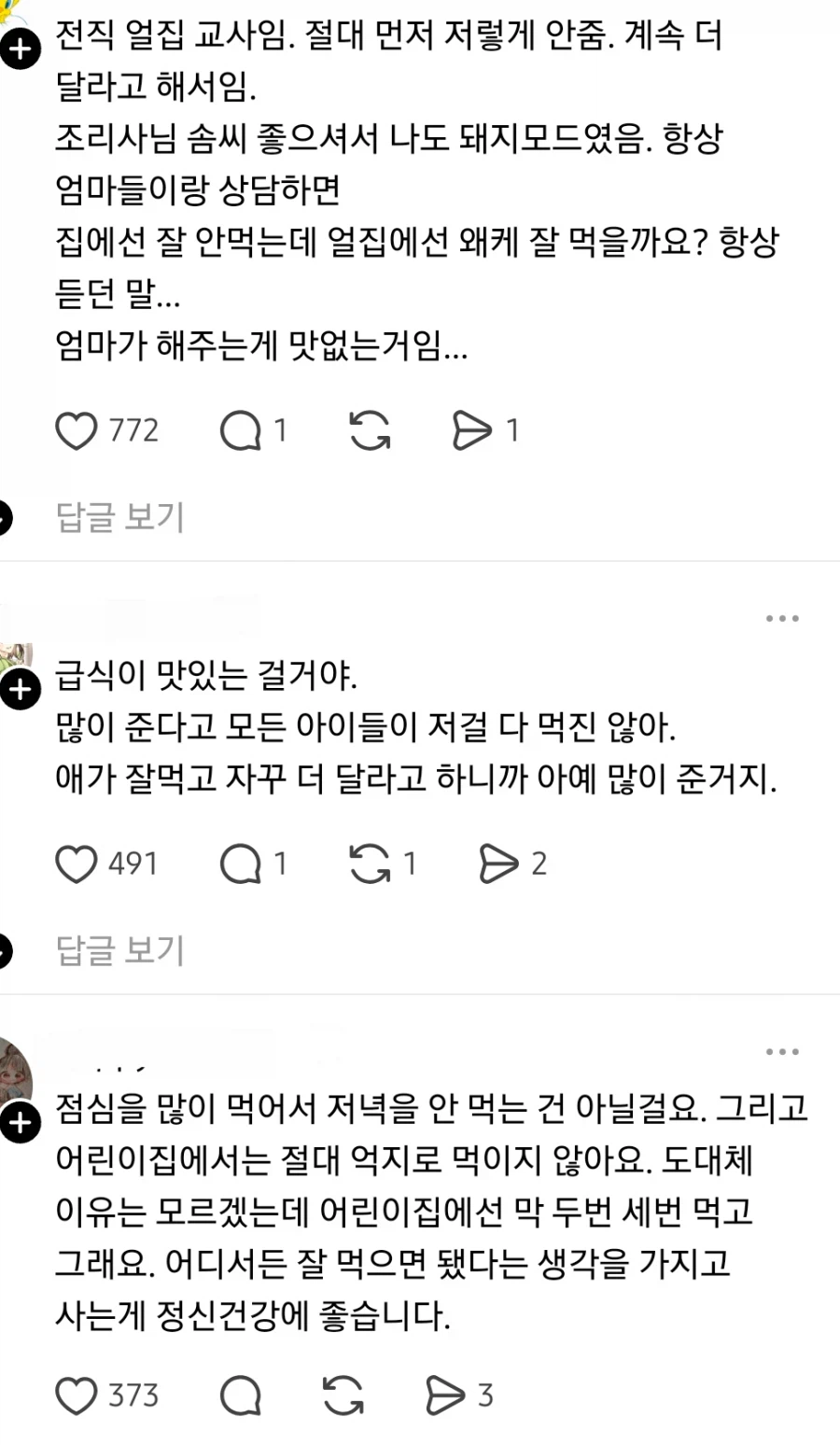This screenshot has width=840, height=1445.
Task: Like the bottom comment showing 373 likes
Action: [x=77, y=1396]
